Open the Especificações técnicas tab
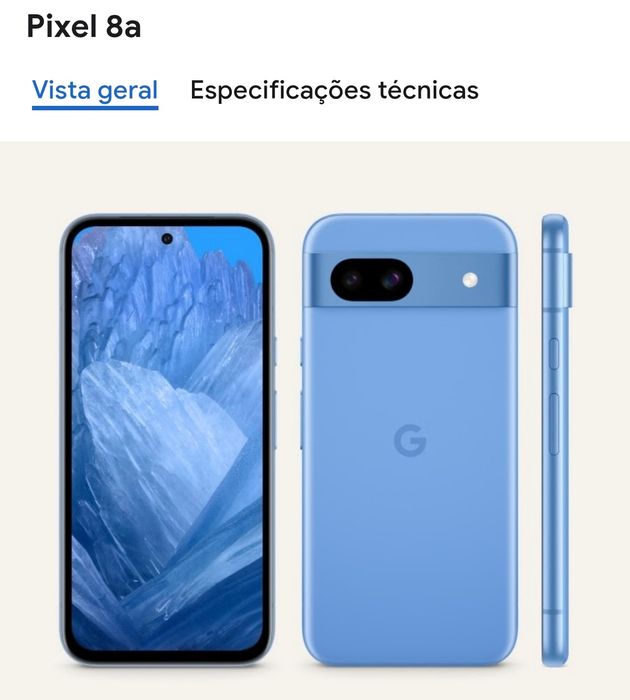 [x=334, y=90]
